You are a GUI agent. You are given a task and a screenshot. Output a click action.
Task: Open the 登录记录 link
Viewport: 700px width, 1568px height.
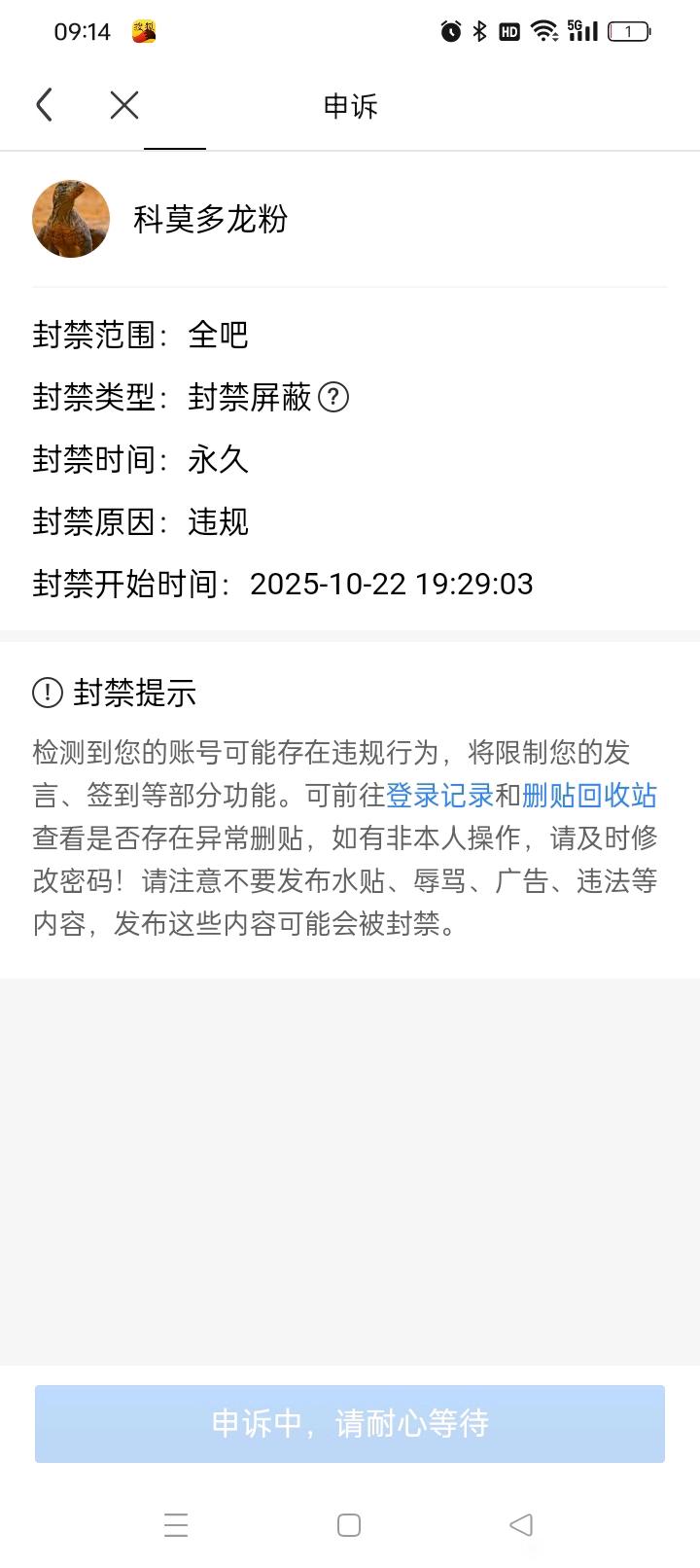(440, 795)
